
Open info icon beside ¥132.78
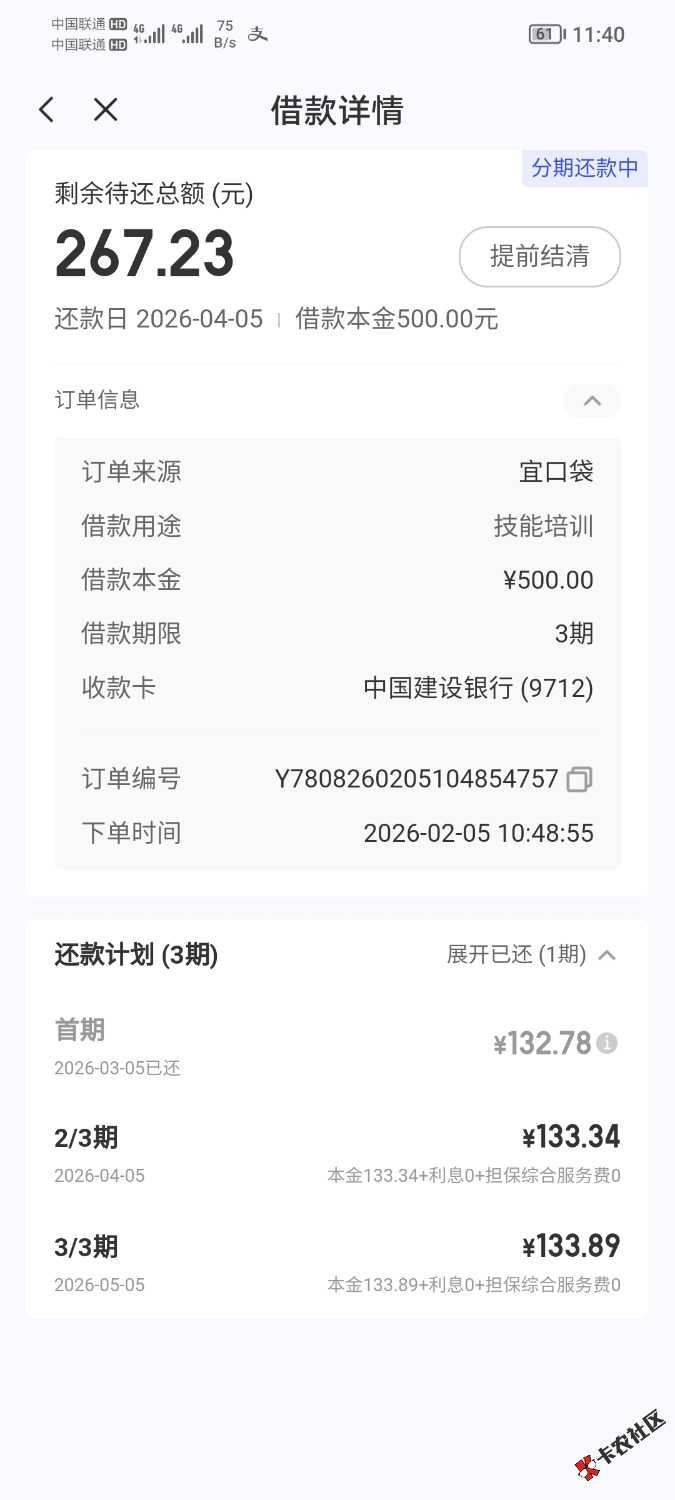point(607,1044)
